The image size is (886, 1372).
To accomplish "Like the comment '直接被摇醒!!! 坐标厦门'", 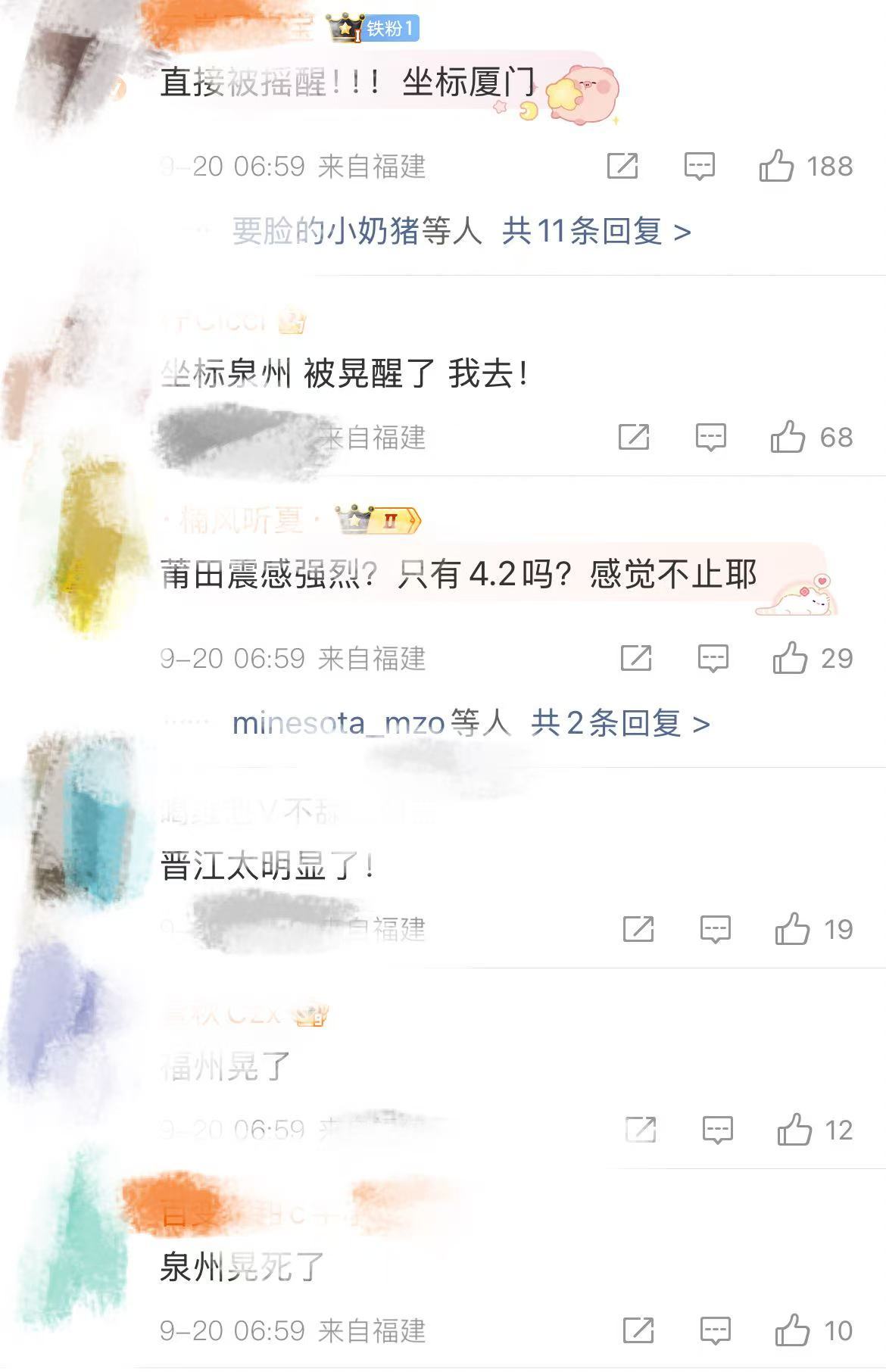I will [776, 165].
